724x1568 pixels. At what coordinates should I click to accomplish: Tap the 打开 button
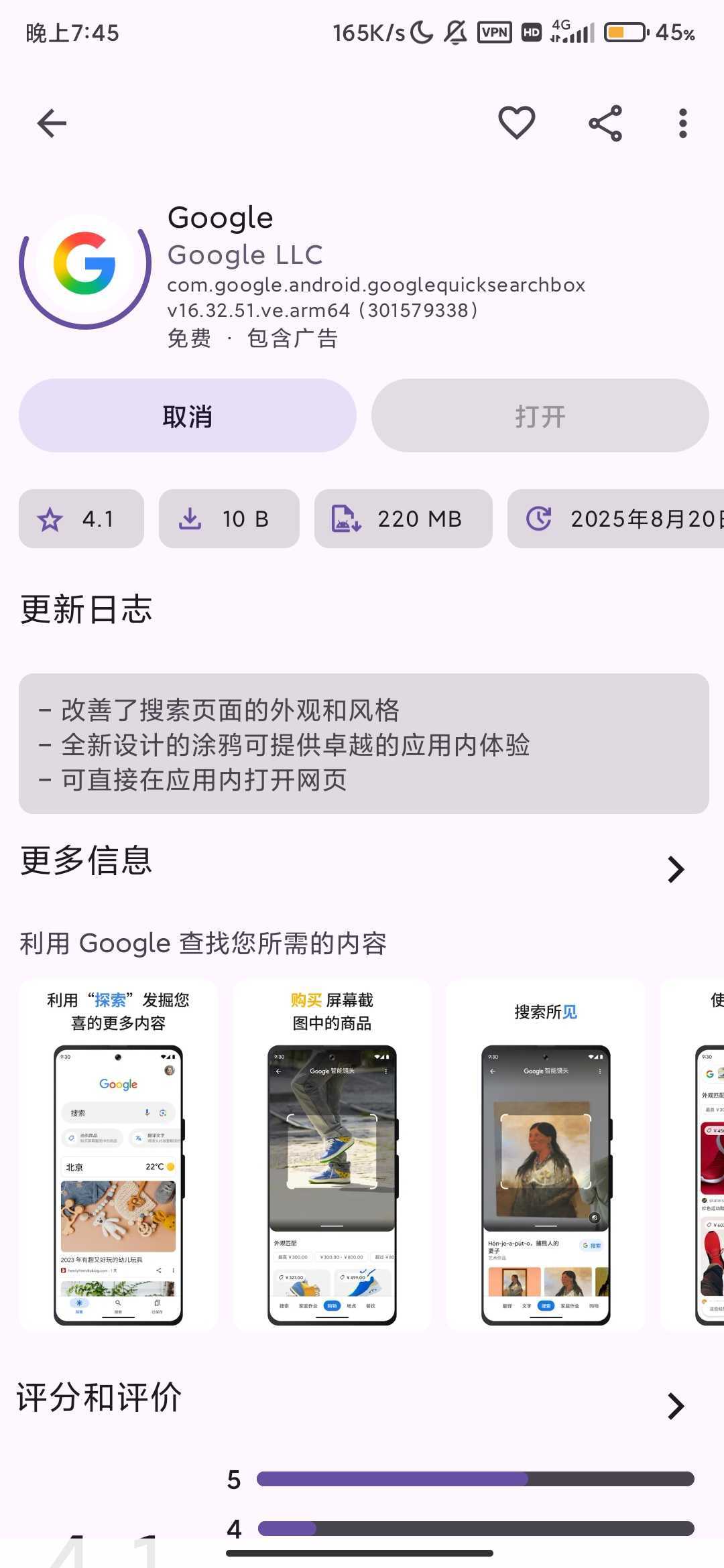click(540, 416)
